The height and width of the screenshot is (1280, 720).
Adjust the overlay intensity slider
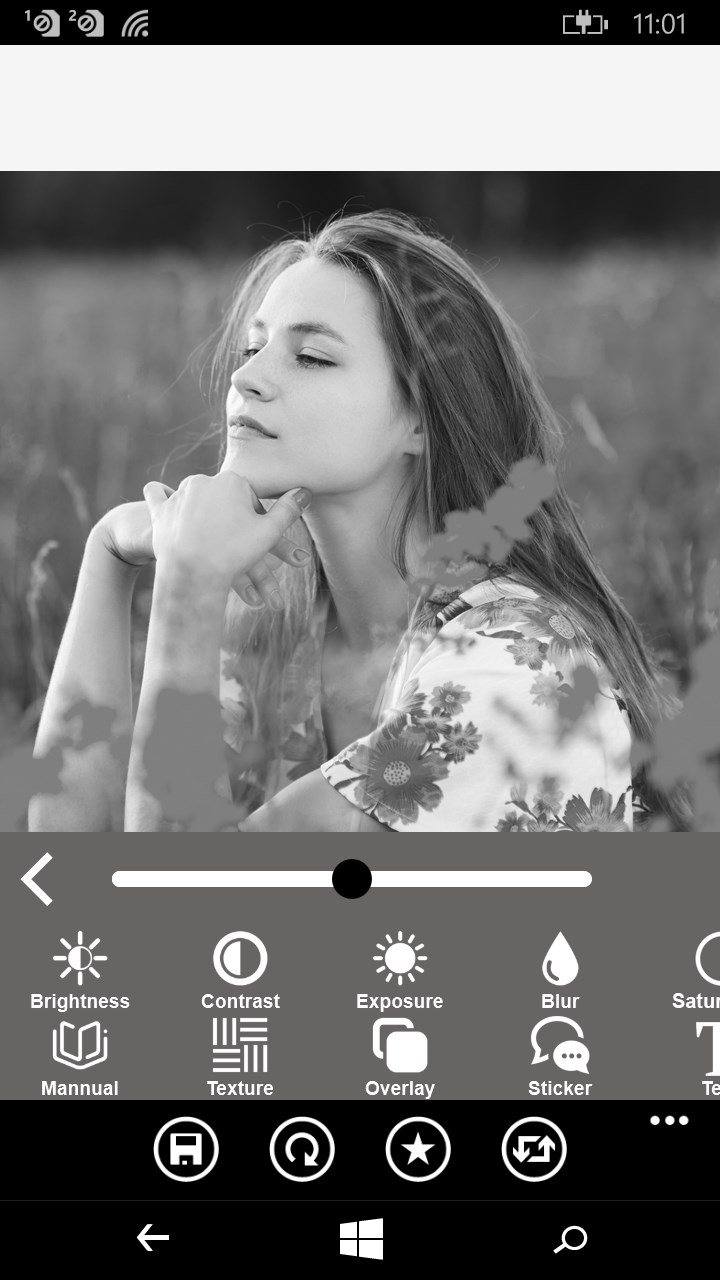pos(351,879)
